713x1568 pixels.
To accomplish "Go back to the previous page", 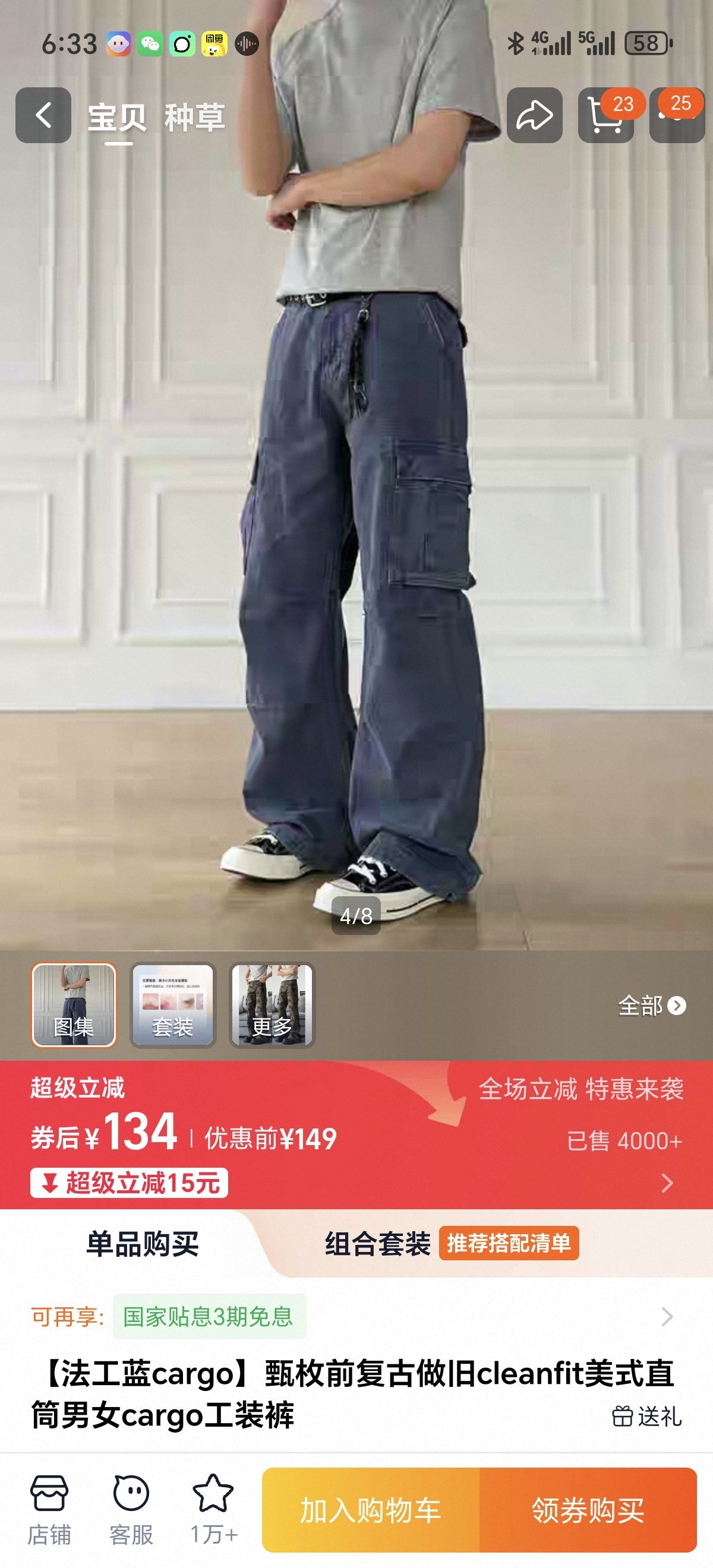I will (43, 115).
